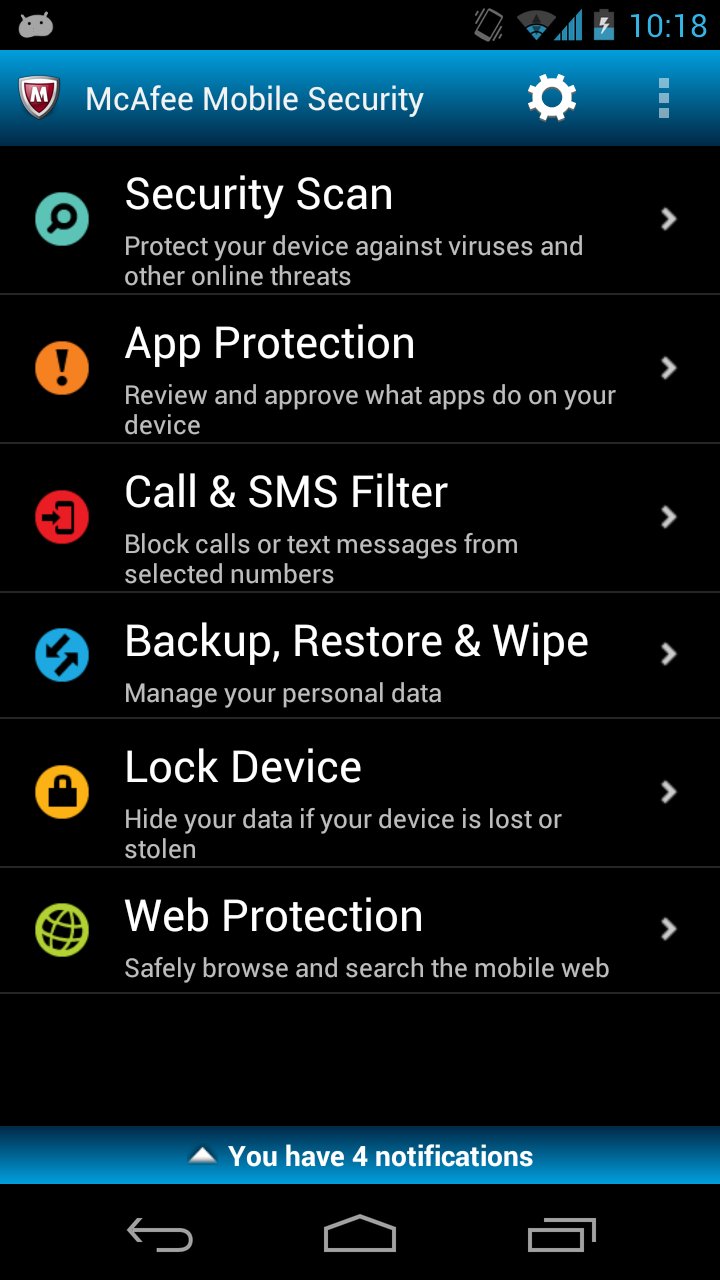Select Backup, Restore & Wipe

point(360,655)
